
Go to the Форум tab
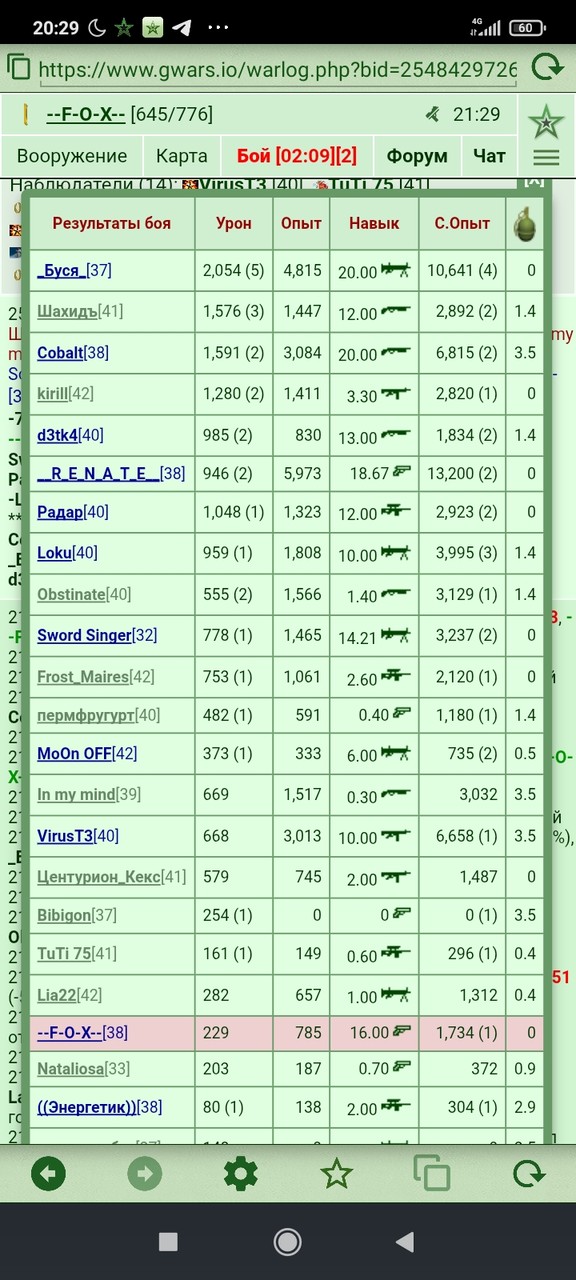click(416, 156)
